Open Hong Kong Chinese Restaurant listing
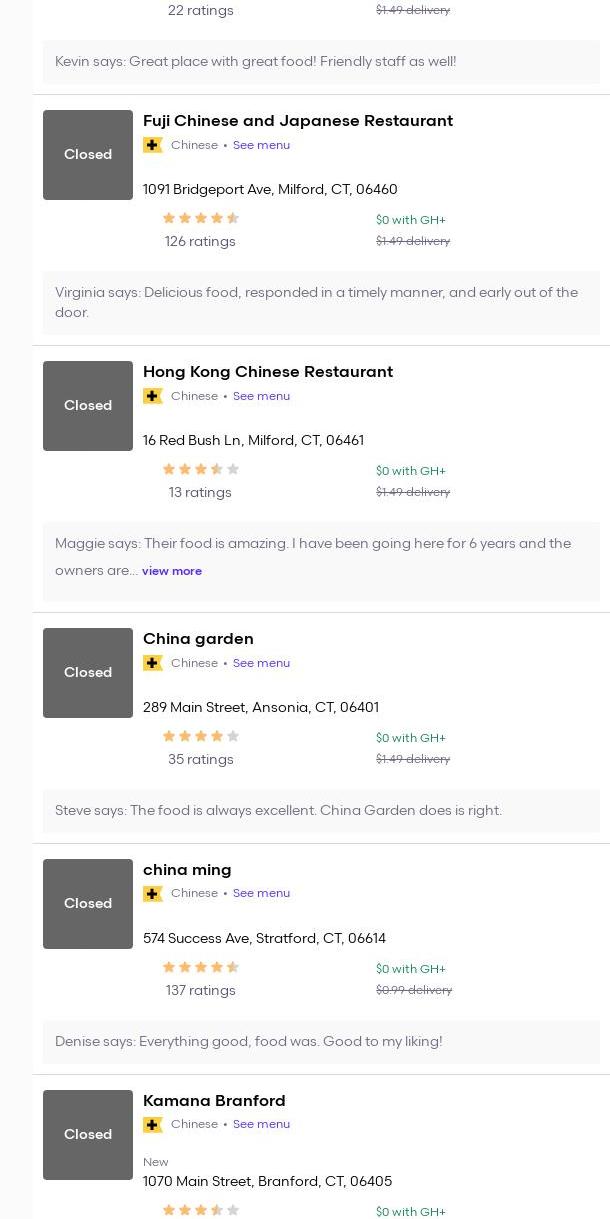The width and height of the screenshot is (610, 1219). (x=267, y=372)
